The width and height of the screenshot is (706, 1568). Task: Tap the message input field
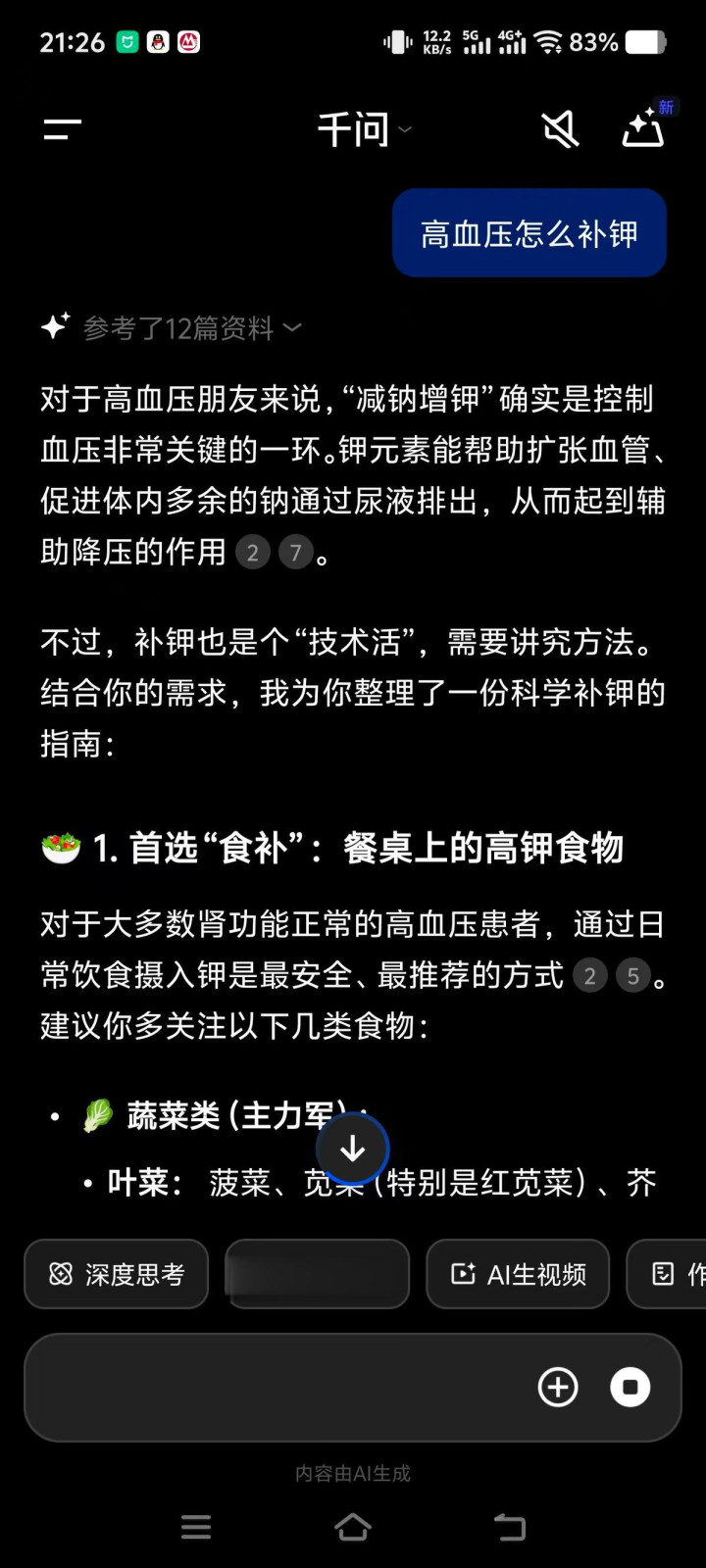click(x=275, y=1387)
